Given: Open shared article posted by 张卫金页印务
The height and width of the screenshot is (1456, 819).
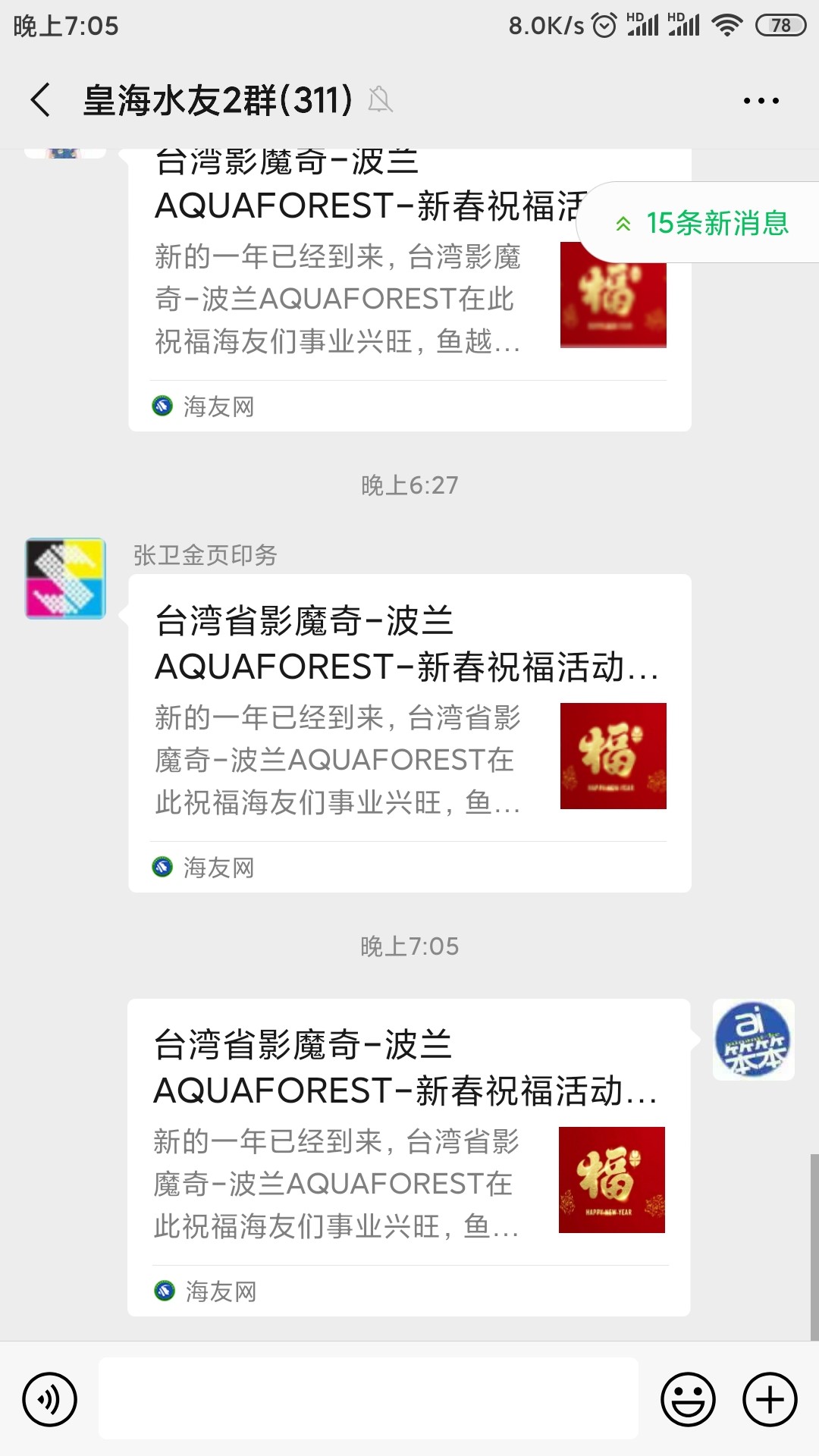Looking at the screenshot, I should point(409,732).
